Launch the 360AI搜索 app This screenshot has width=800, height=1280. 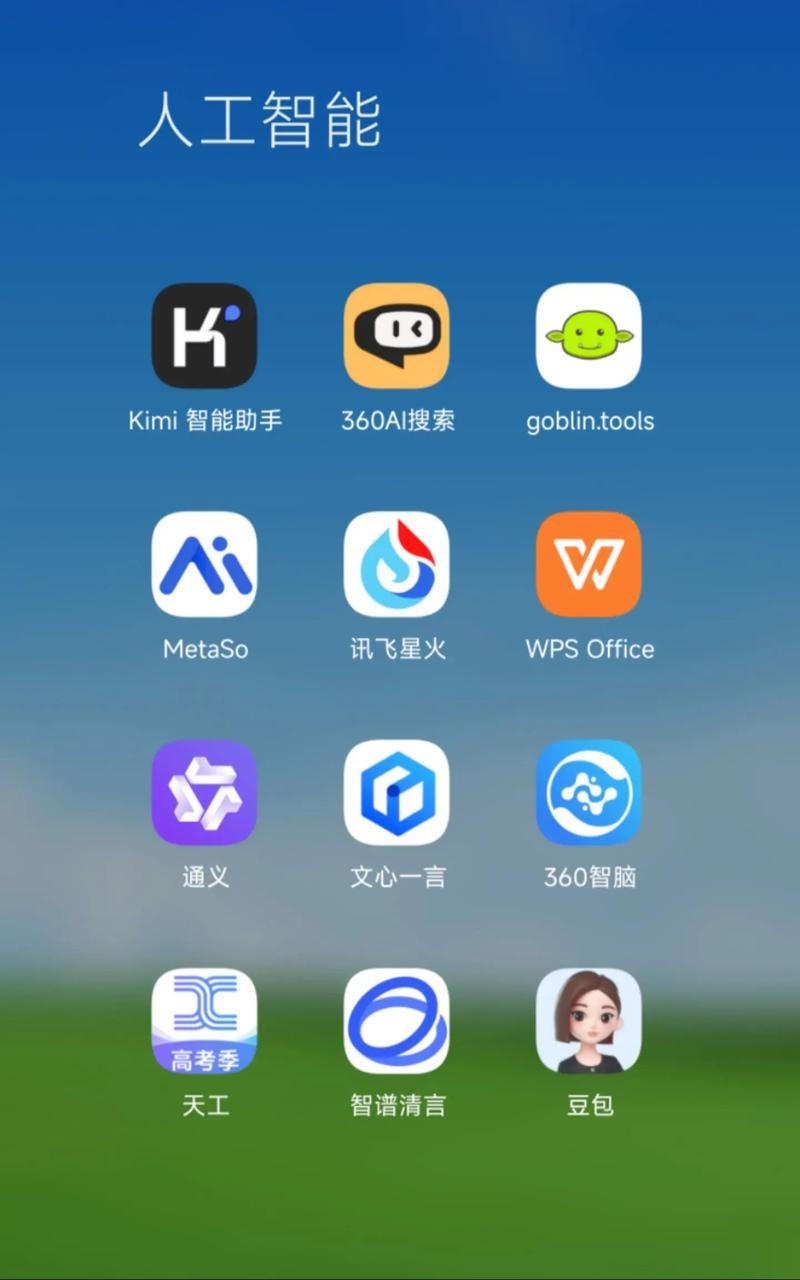click(396, 336)
